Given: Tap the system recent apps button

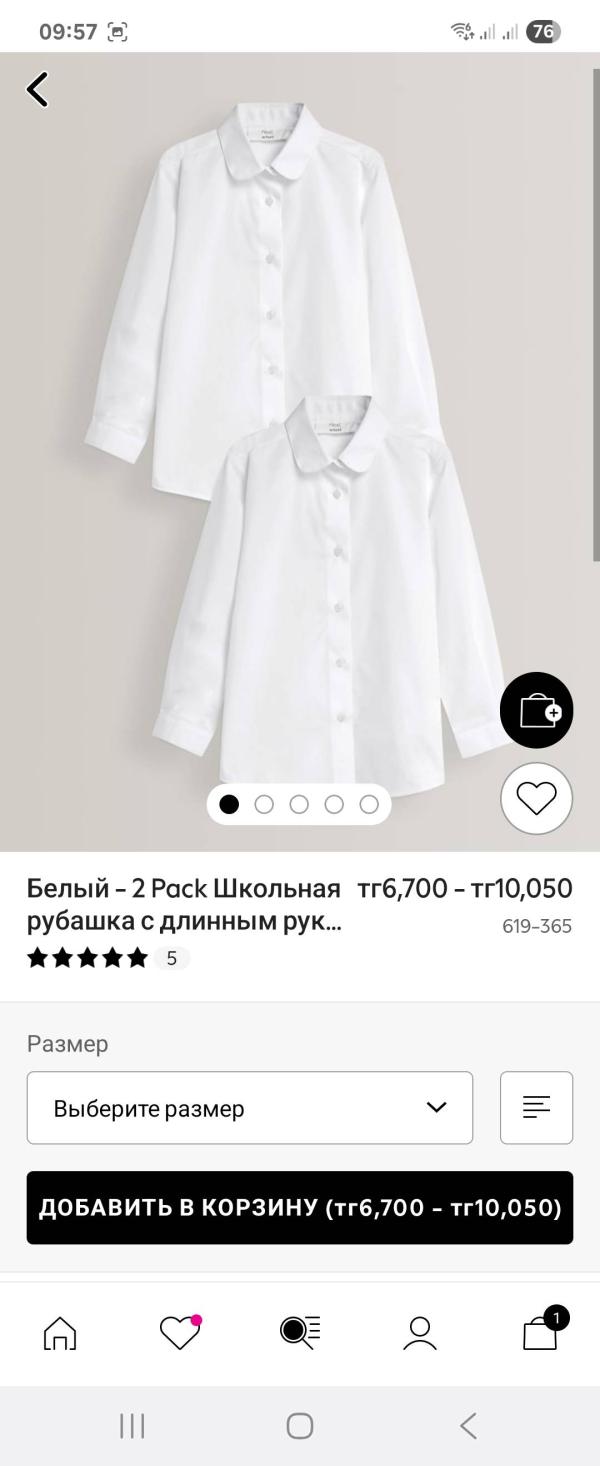Looking at the screenshot, I should [x=132, y=1426].
